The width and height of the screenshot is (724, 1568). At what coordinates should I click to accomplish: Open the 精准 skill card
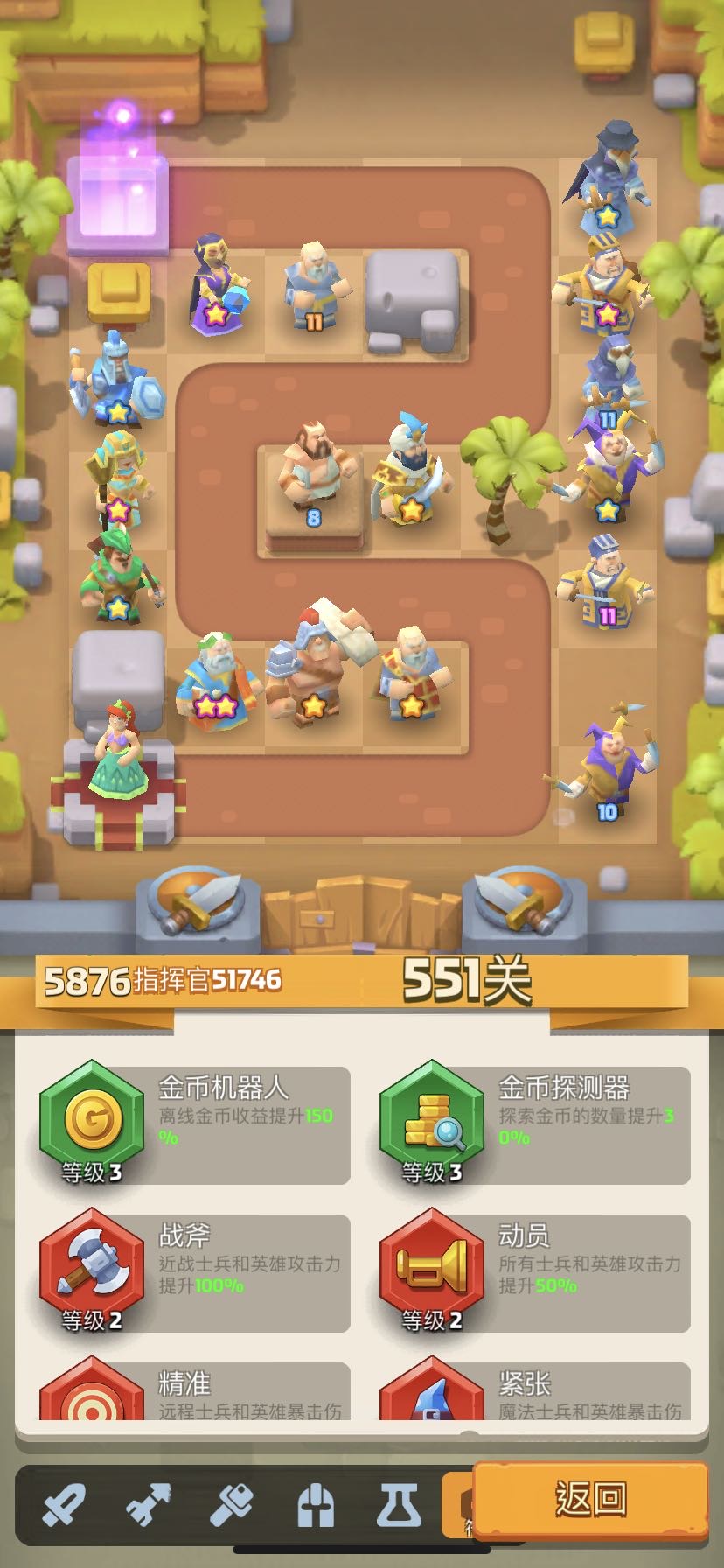click(194, 1393)
